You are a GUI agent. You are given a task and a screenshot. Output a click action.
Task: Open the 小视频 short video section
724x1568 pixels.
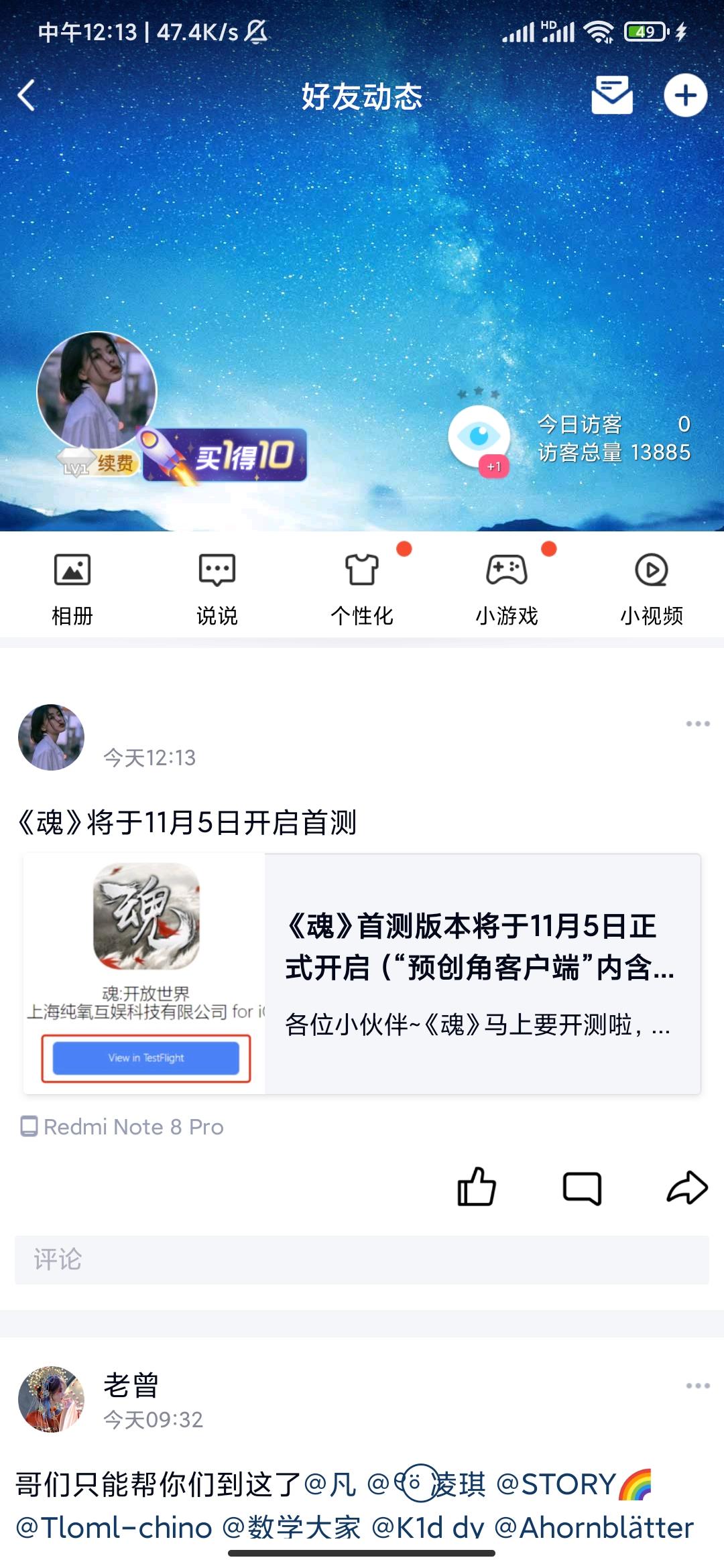pyautogui.click(x=652, y=586)
